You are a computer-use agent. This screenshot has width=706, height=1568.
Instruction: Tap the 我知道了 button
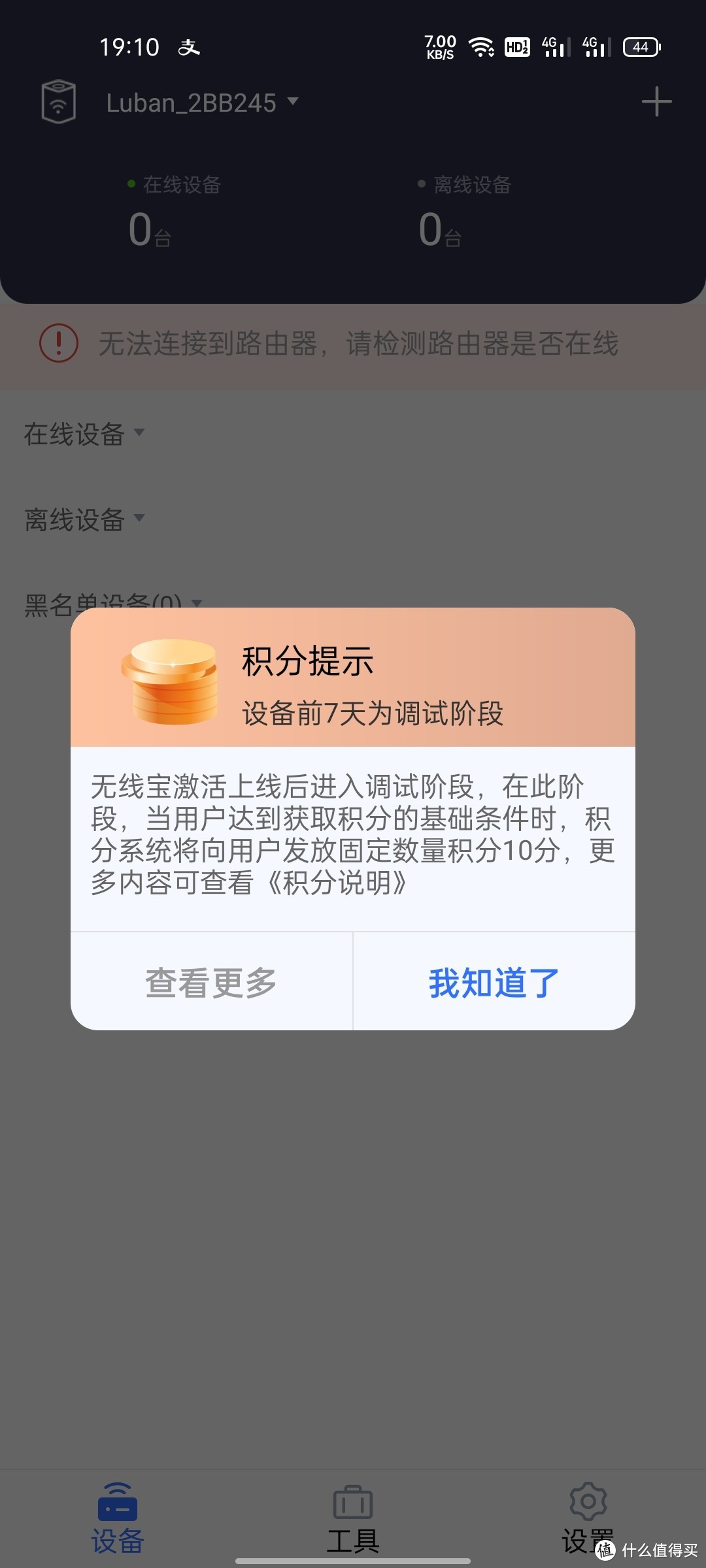(493, 980)
